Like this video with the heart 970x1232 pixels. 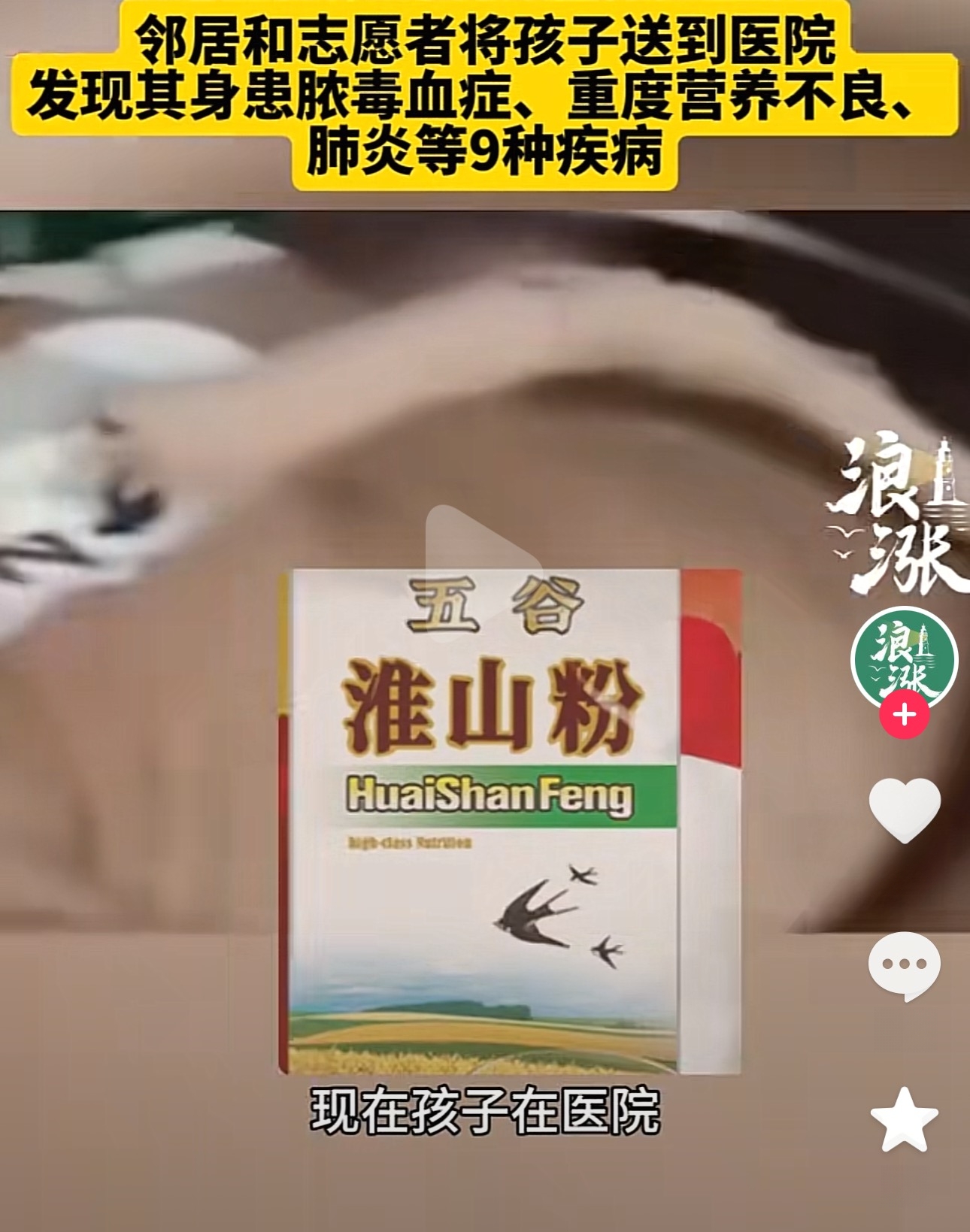tap(905, 809)
